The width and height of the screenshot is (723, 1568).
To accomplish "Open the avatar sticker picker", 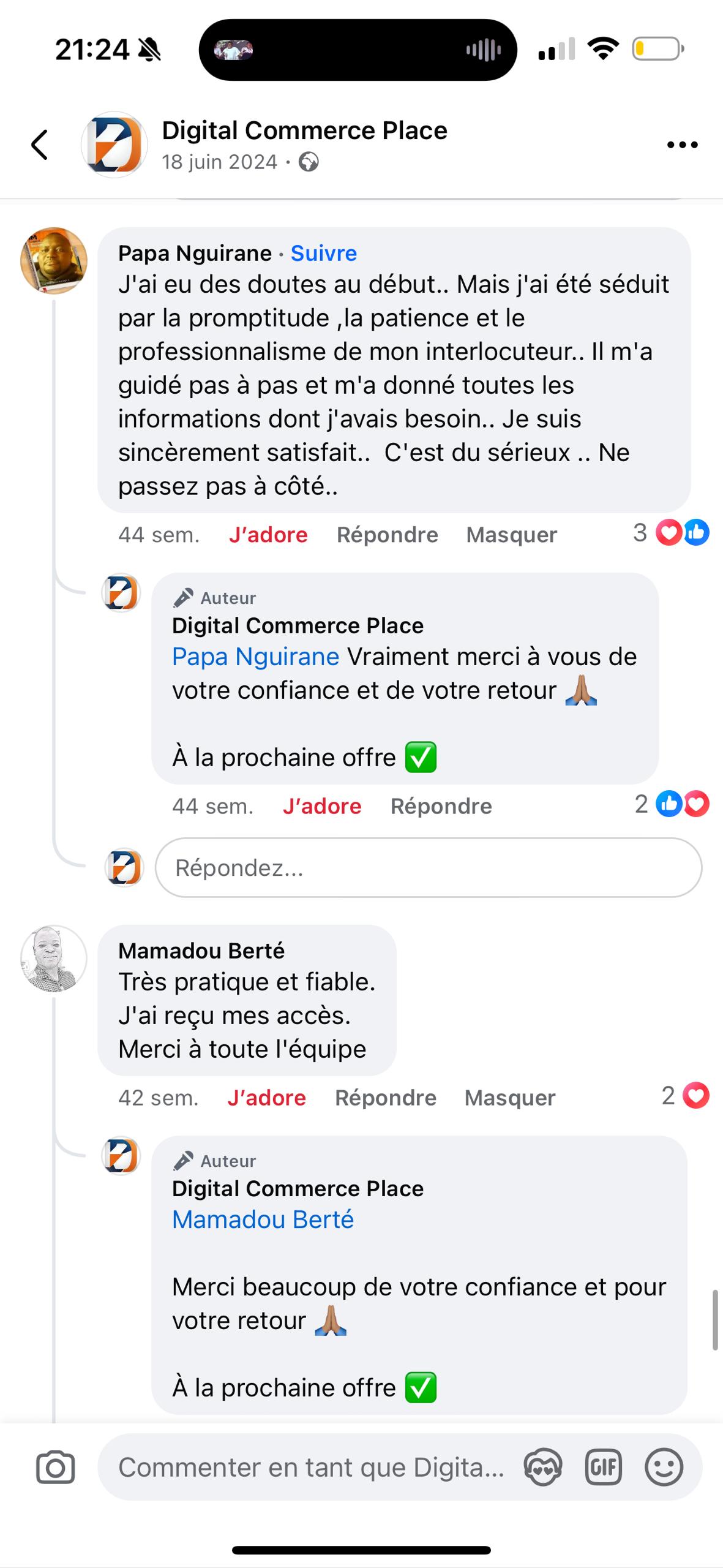I will pyautogui.click(x=543, y=1468).
